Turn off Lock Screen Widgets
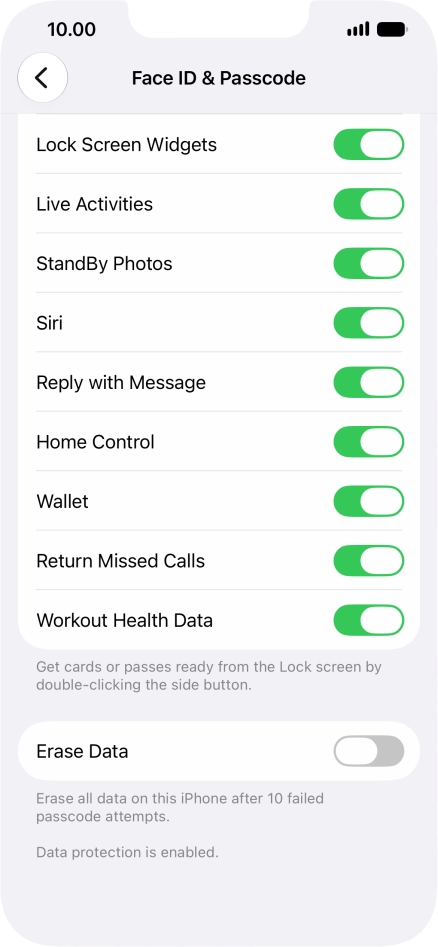The height and width of the screenshot is (947, 438). pyautogui.click(x=369, y=145)
